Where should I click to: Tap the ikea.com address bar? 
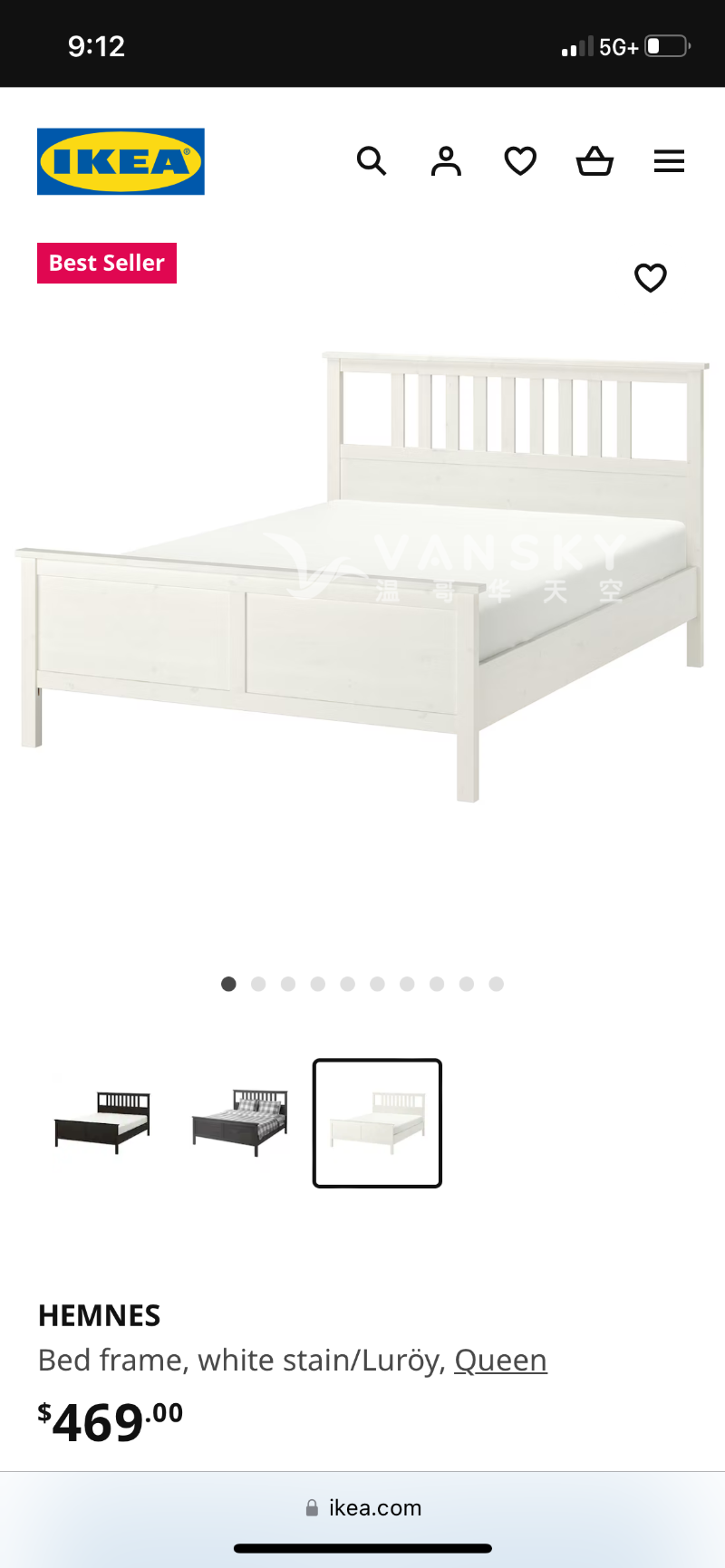(363, 1507)
